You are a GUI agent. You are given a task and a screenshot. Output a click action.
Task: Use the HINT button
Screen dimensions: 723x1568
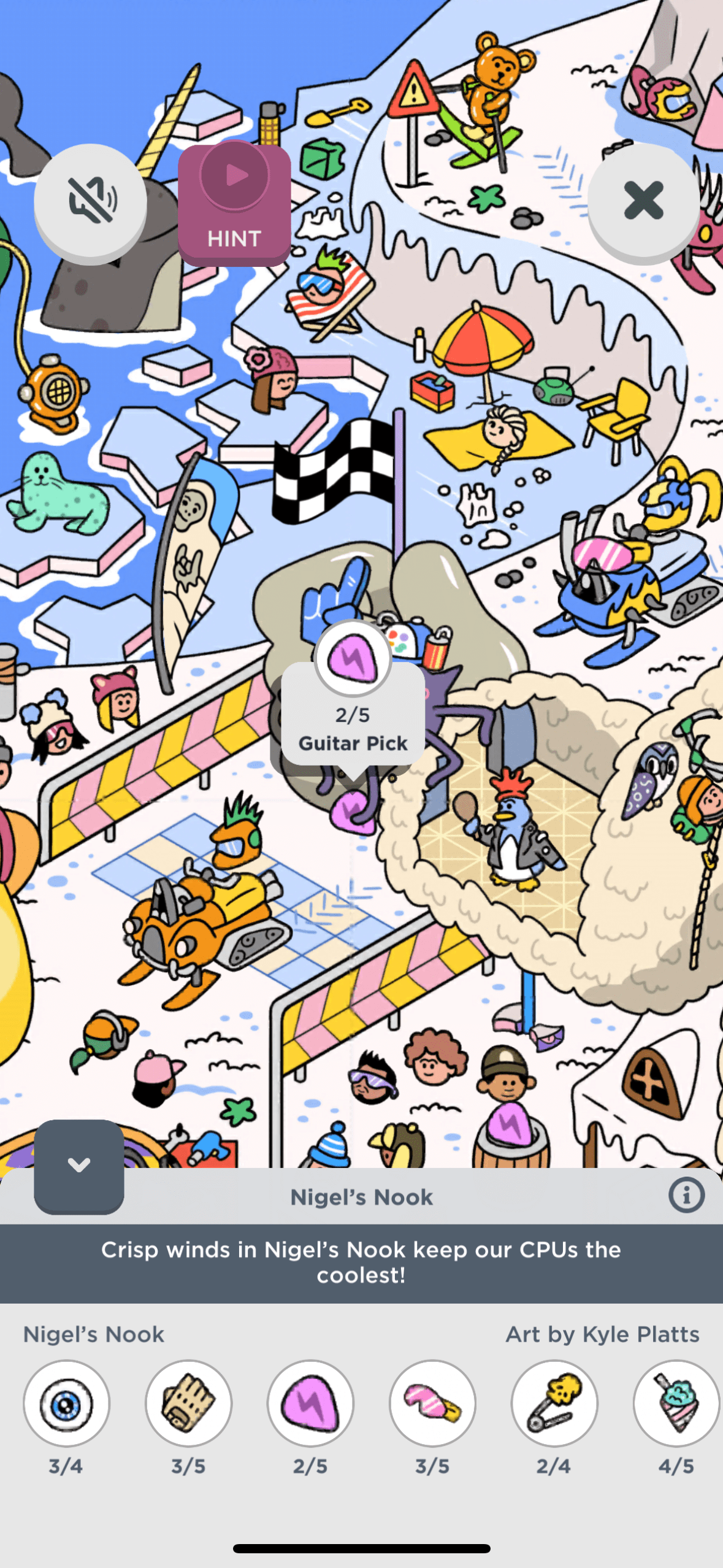[x=234, y=204]
